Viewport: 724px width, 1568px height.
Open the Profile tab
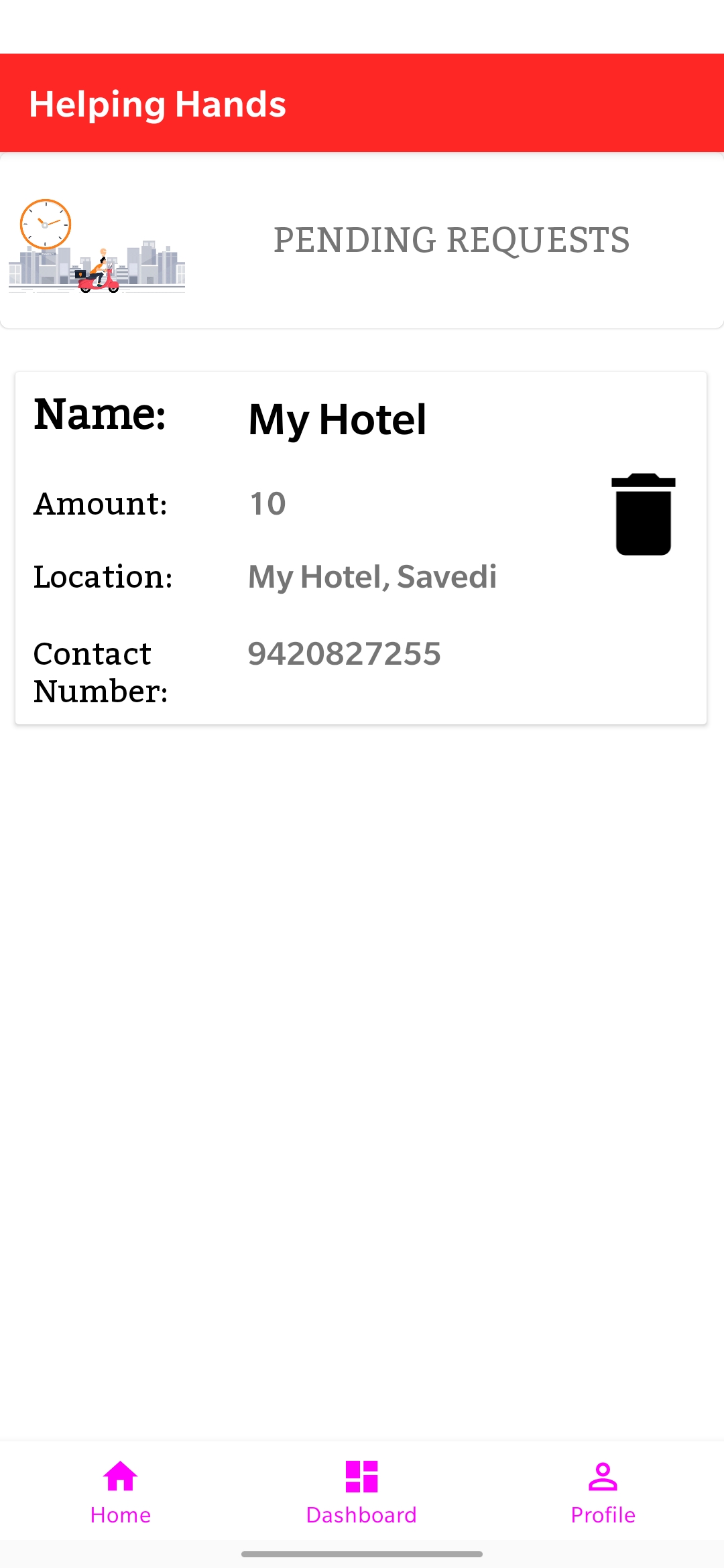603,1492
